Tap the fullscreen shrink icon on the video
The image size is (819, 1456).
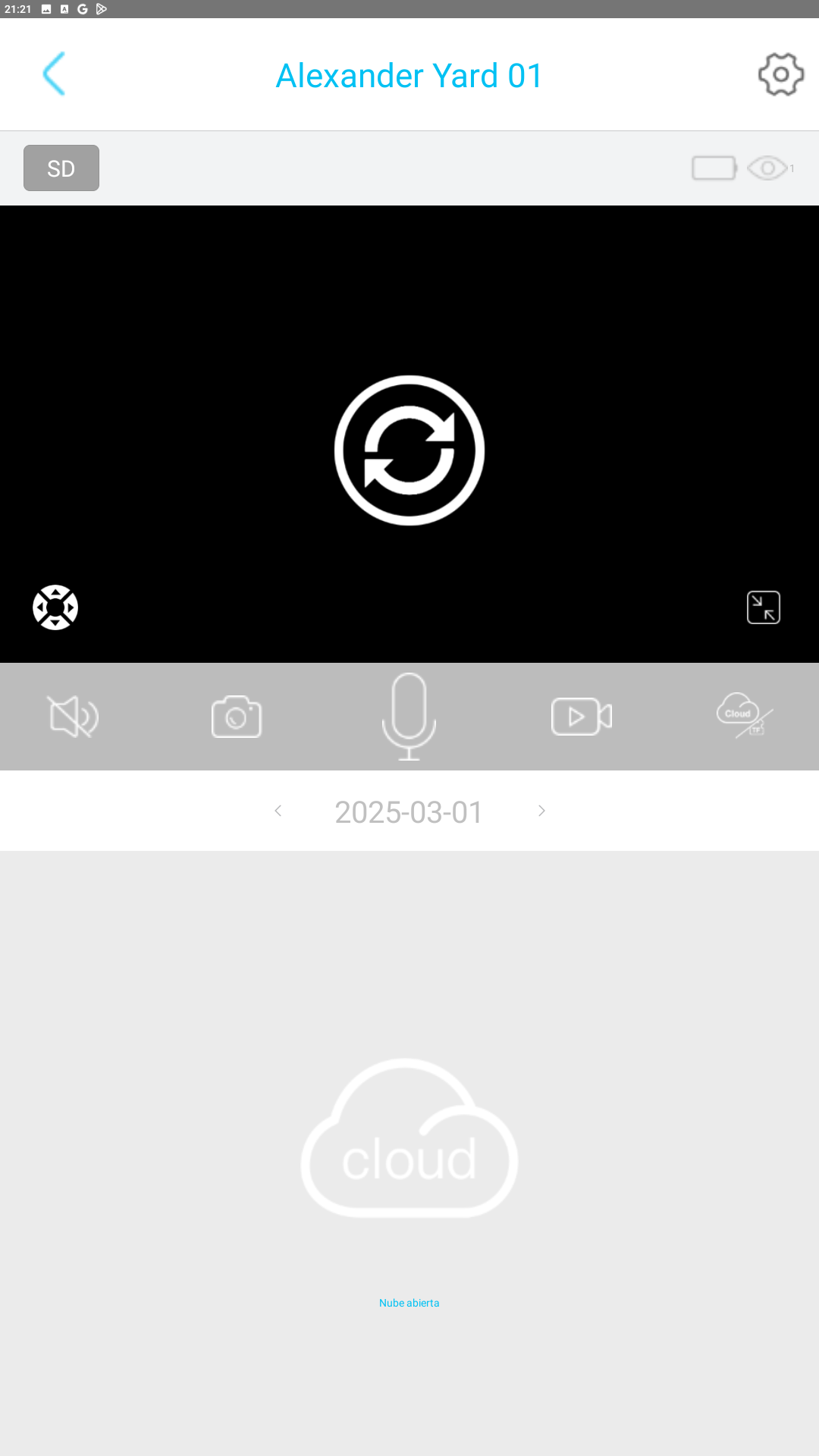click(x=763, y=607)
